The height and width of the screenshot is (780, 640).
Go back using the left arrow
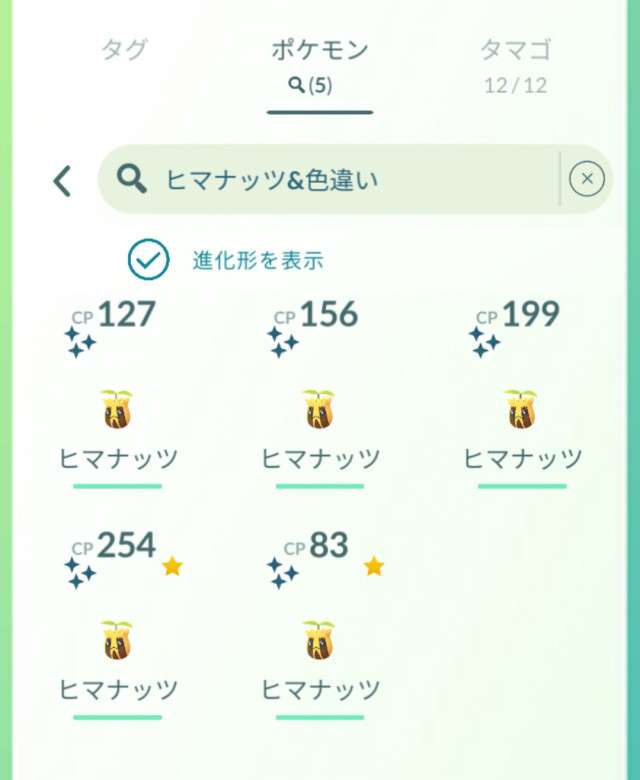62,181
